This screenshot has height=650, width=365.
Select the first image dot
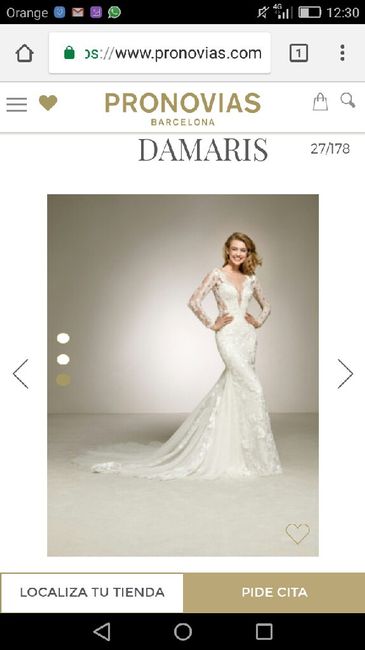(63, 338)
